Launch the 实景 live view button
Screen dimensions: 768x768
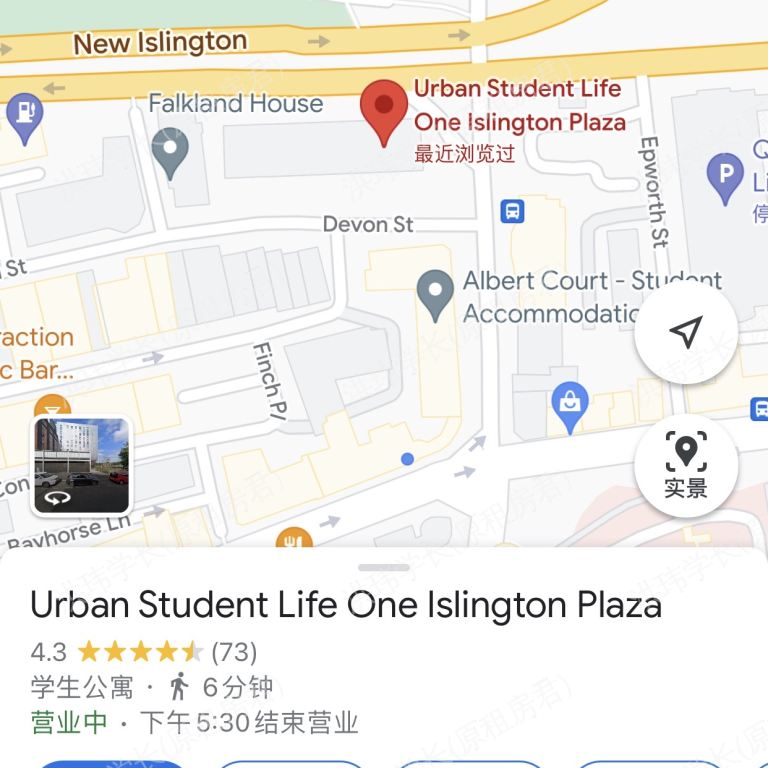(x=686, y=465)
